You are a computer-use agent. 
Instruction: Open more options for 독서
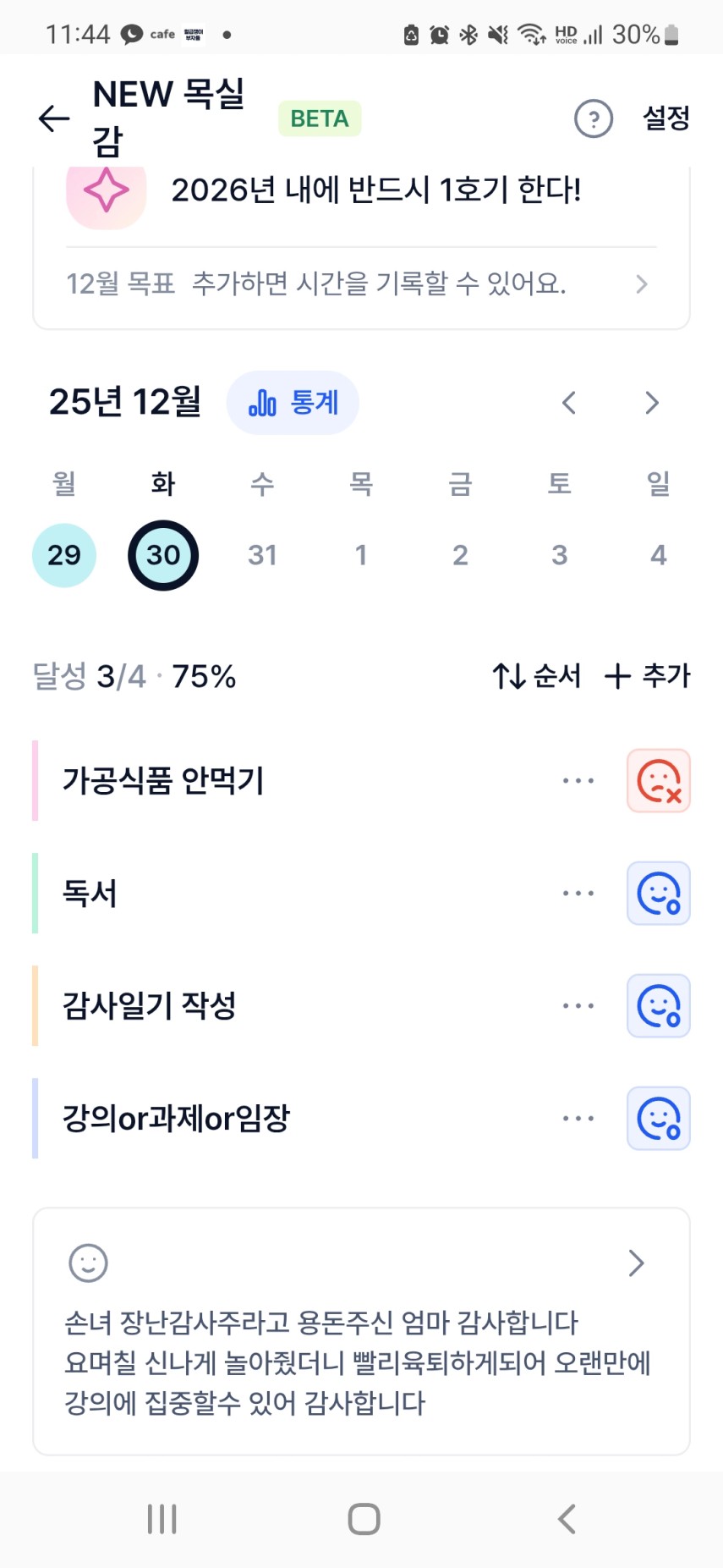coord(578,894)
